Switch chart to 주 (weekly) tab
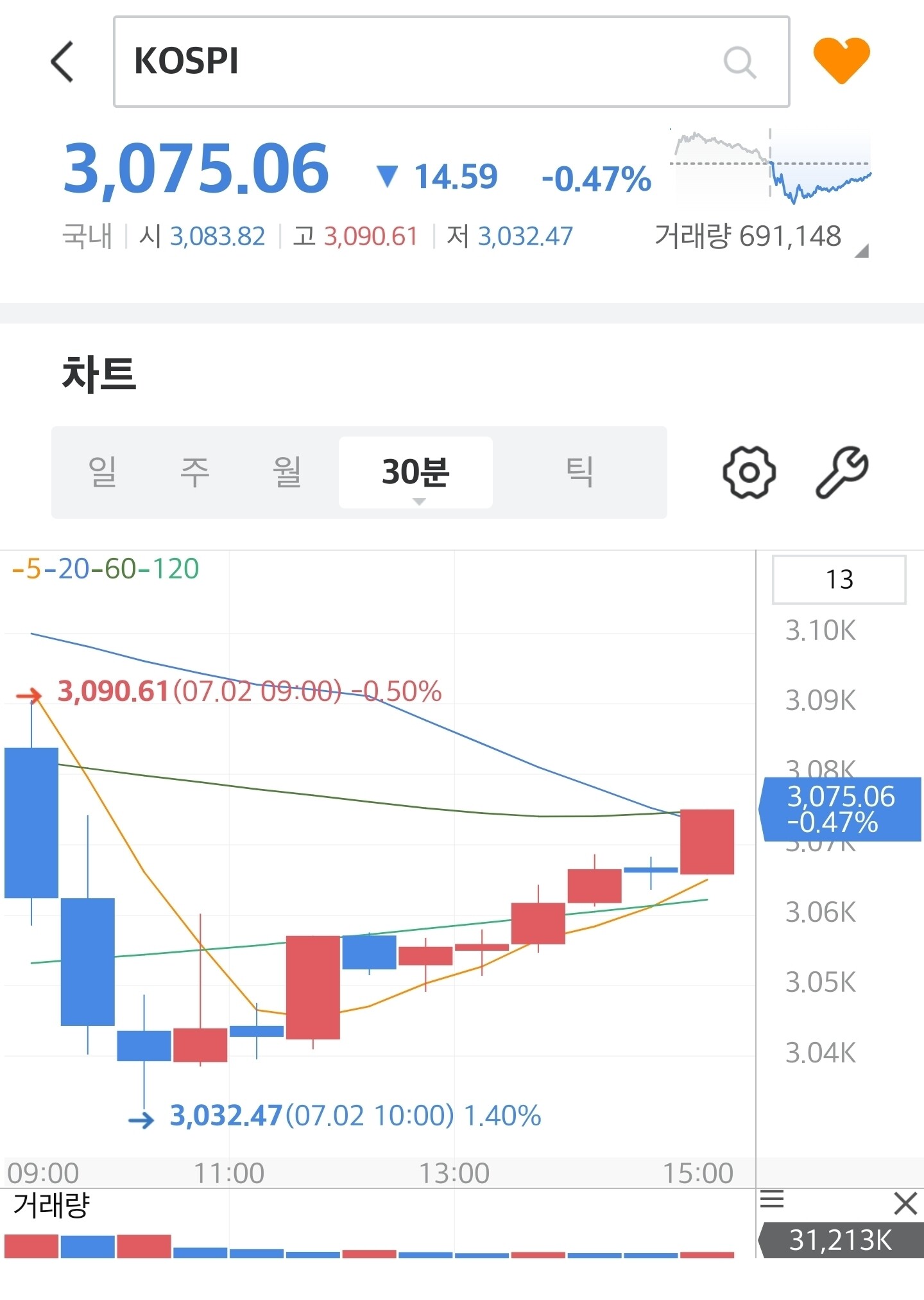The width and height of the screenshot is (924, 1300). tap(195, 472)
